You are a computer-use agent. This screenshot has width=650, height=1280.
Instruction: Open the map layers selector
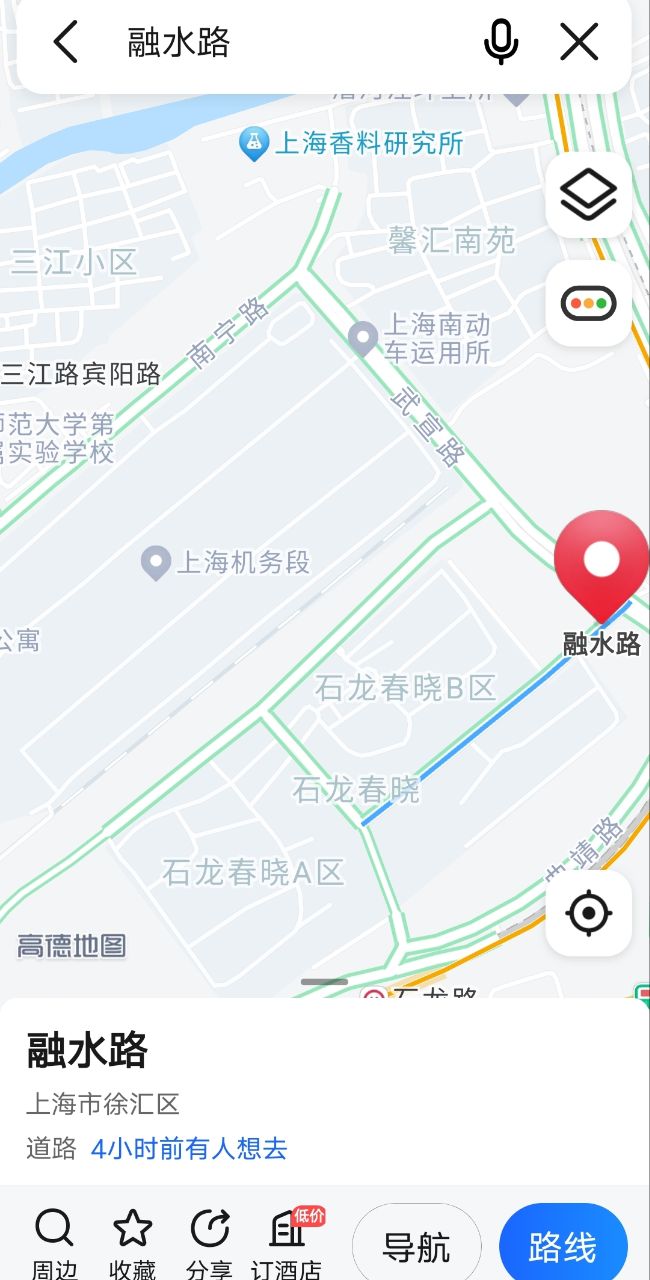(x=588, y=194)
